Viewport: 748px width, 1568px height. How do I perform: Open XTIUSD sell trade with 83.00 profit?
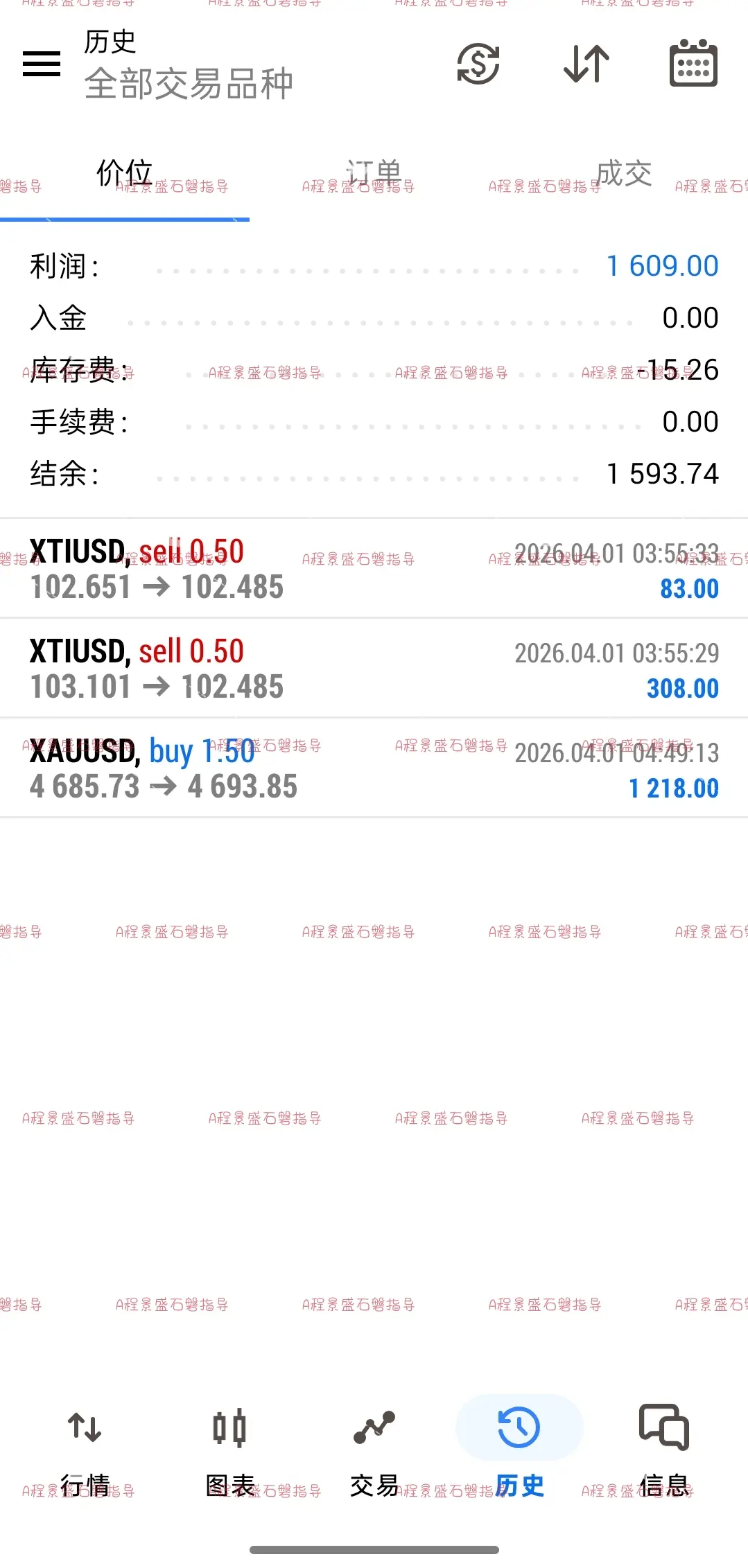tap(374, 569)
